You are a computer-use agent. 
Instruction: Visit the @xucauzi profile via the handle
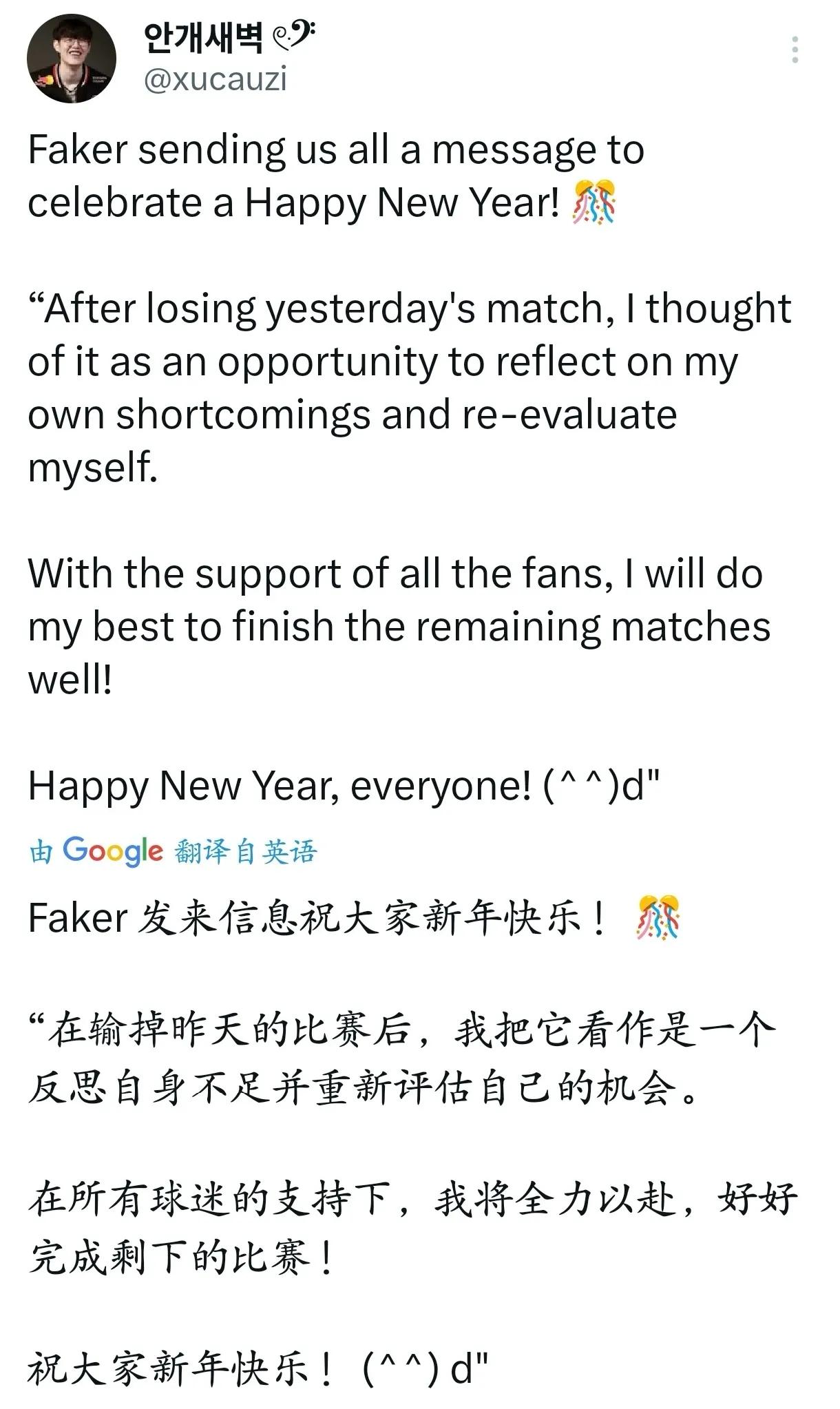pos(215,80)
